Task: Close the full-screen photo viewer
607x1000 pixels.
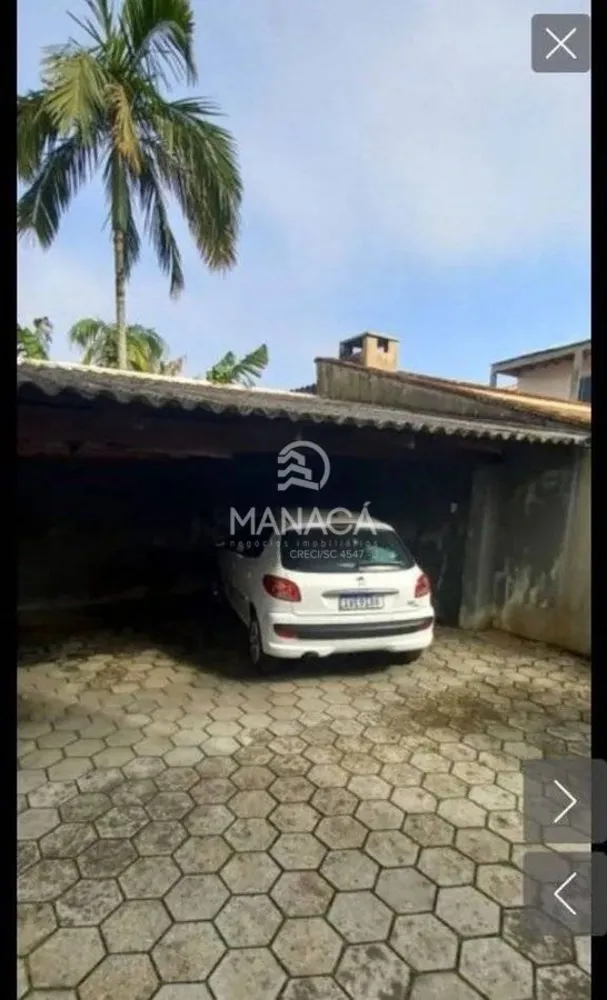Action: pyautogui.click(x=560, y=43)
